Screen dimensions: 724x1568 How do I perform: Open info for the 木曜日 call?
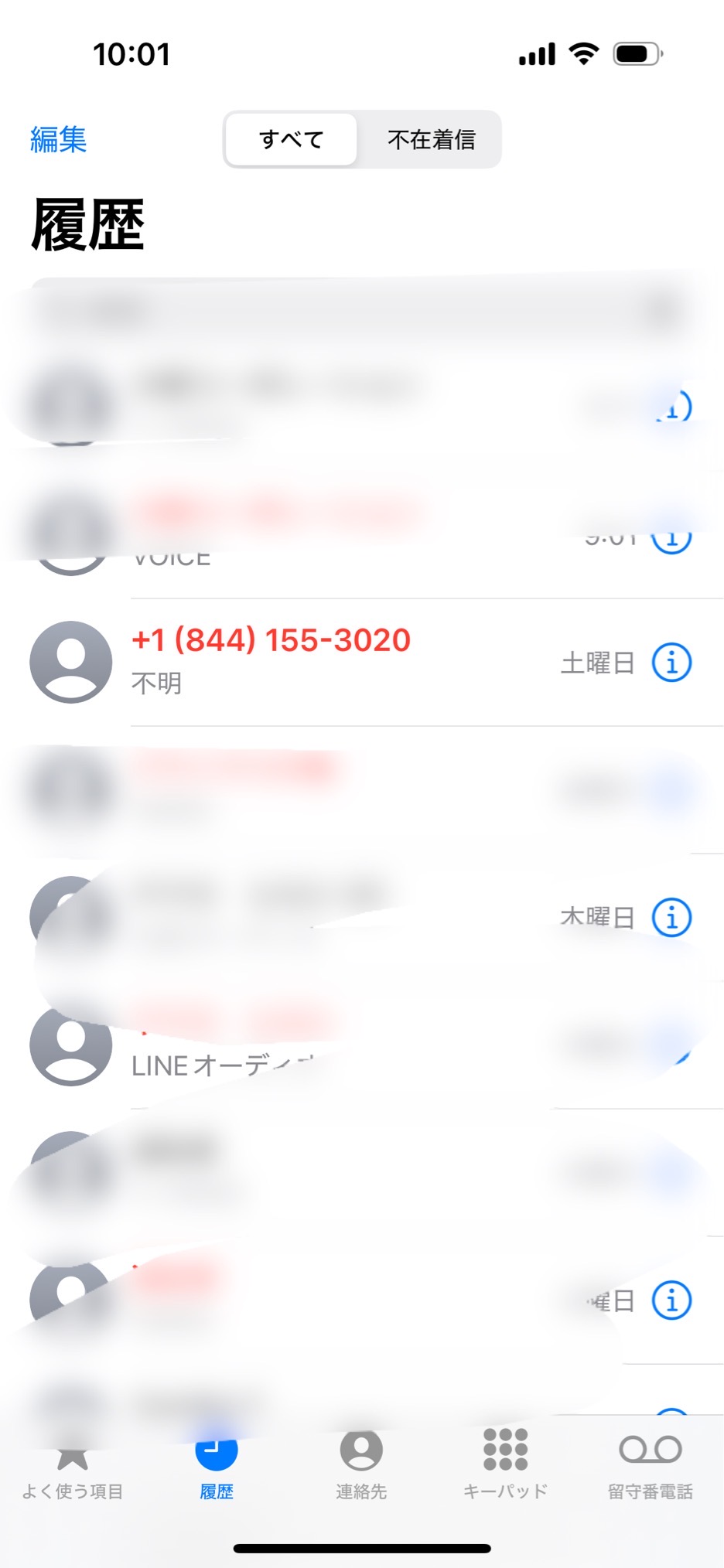click(x=671, y=918)
